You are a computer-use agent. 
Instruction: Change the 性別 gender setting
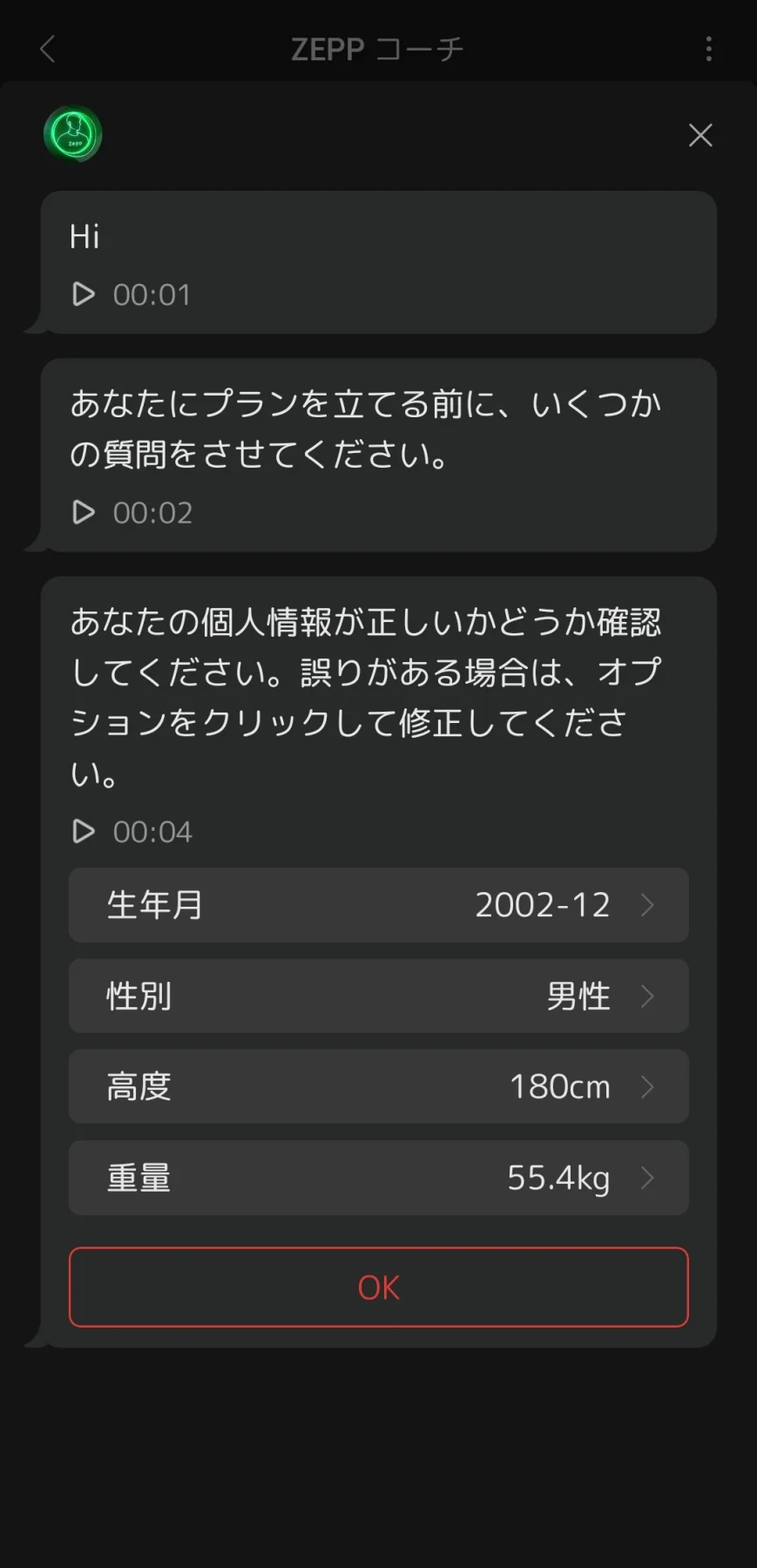click(378, 996)
